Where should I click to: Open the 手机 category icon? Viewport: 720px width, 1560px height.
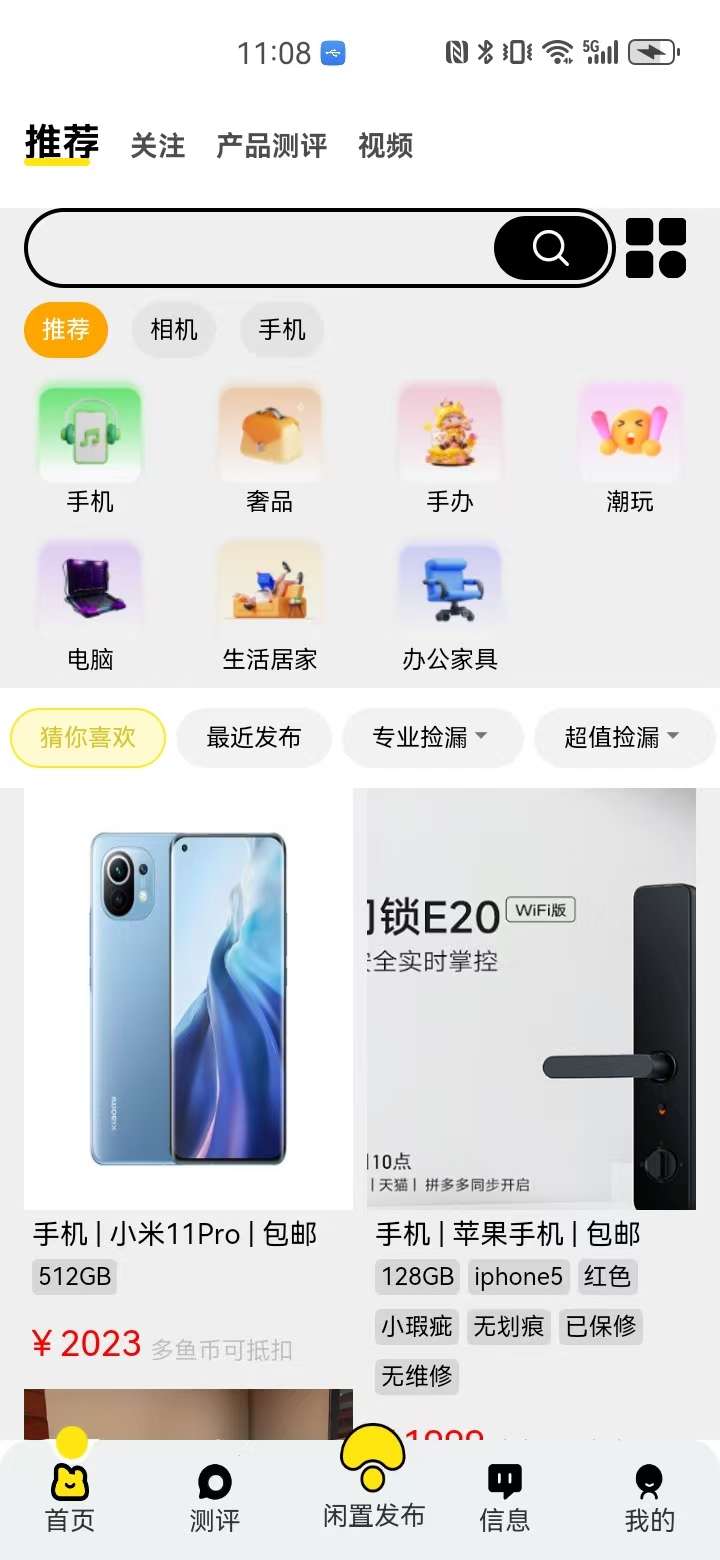(89, 433)
